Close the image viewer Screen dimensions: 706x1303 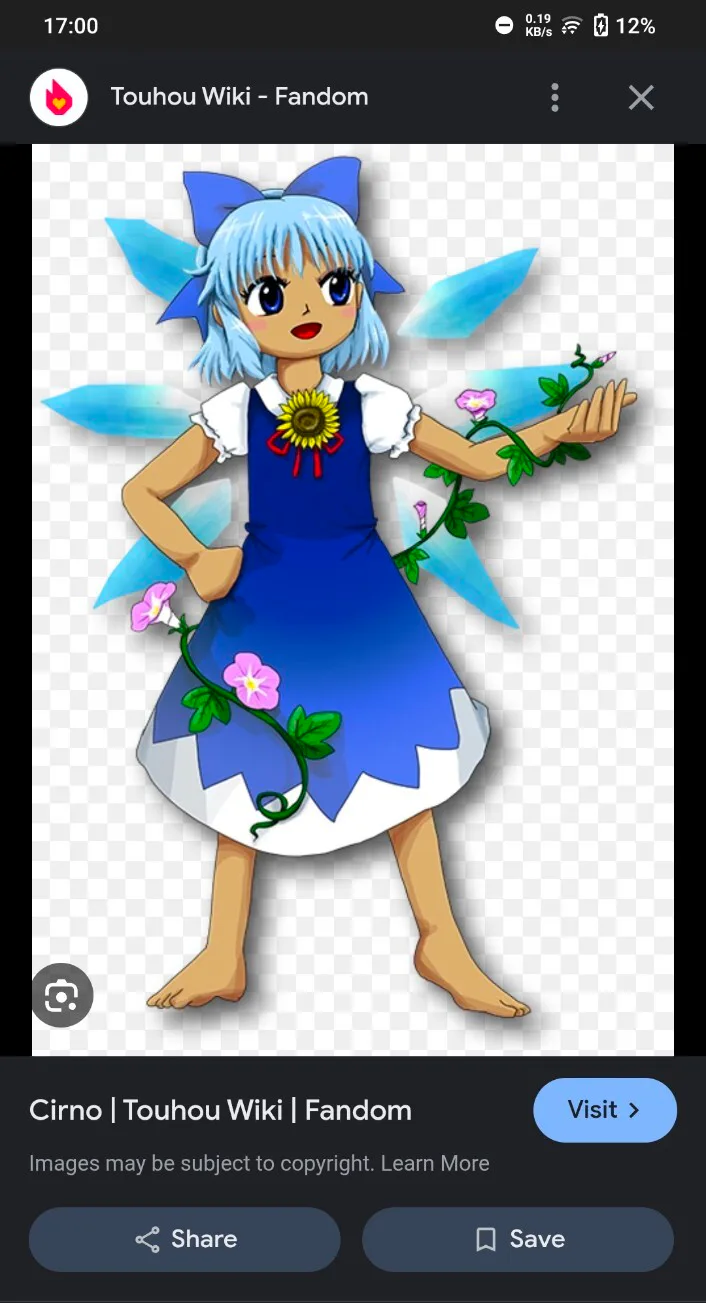coord(641,97)
